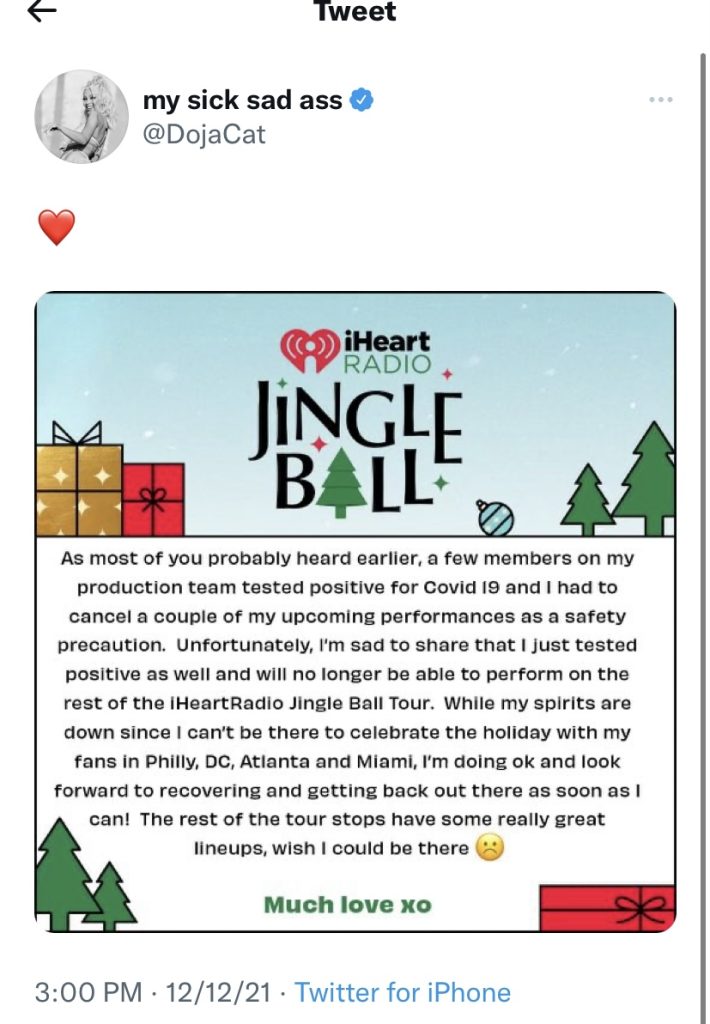Go back using the top-left arrow
The height and width of the screenshot is (1024, 710).
click(x=43, y=11)
